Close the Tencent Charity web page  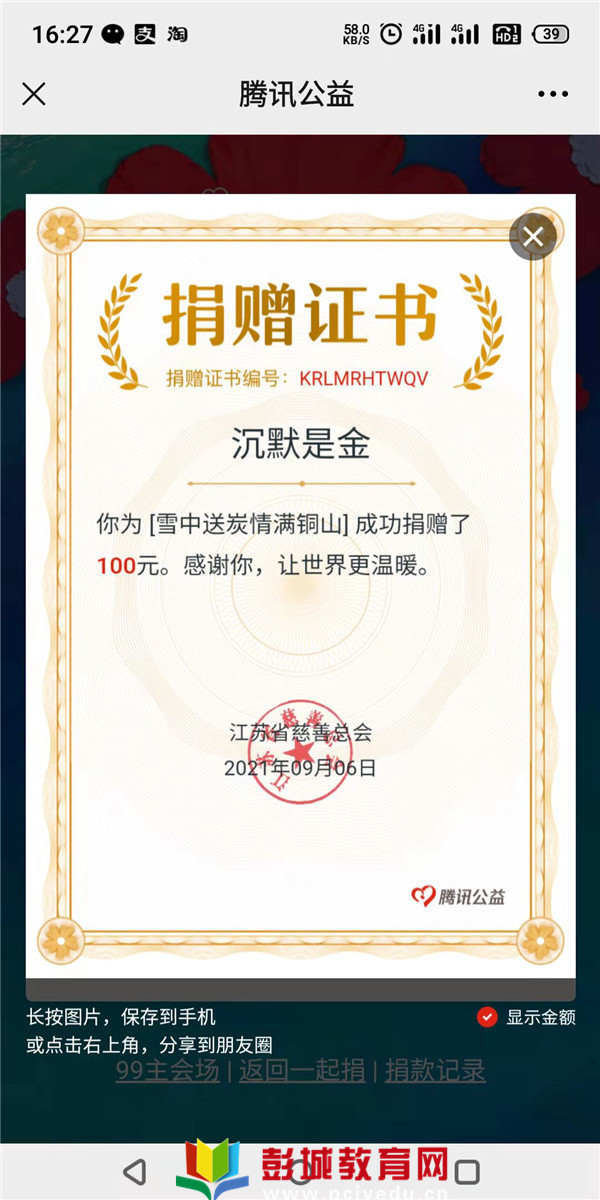pyautogui.click(x=34, y=94)
